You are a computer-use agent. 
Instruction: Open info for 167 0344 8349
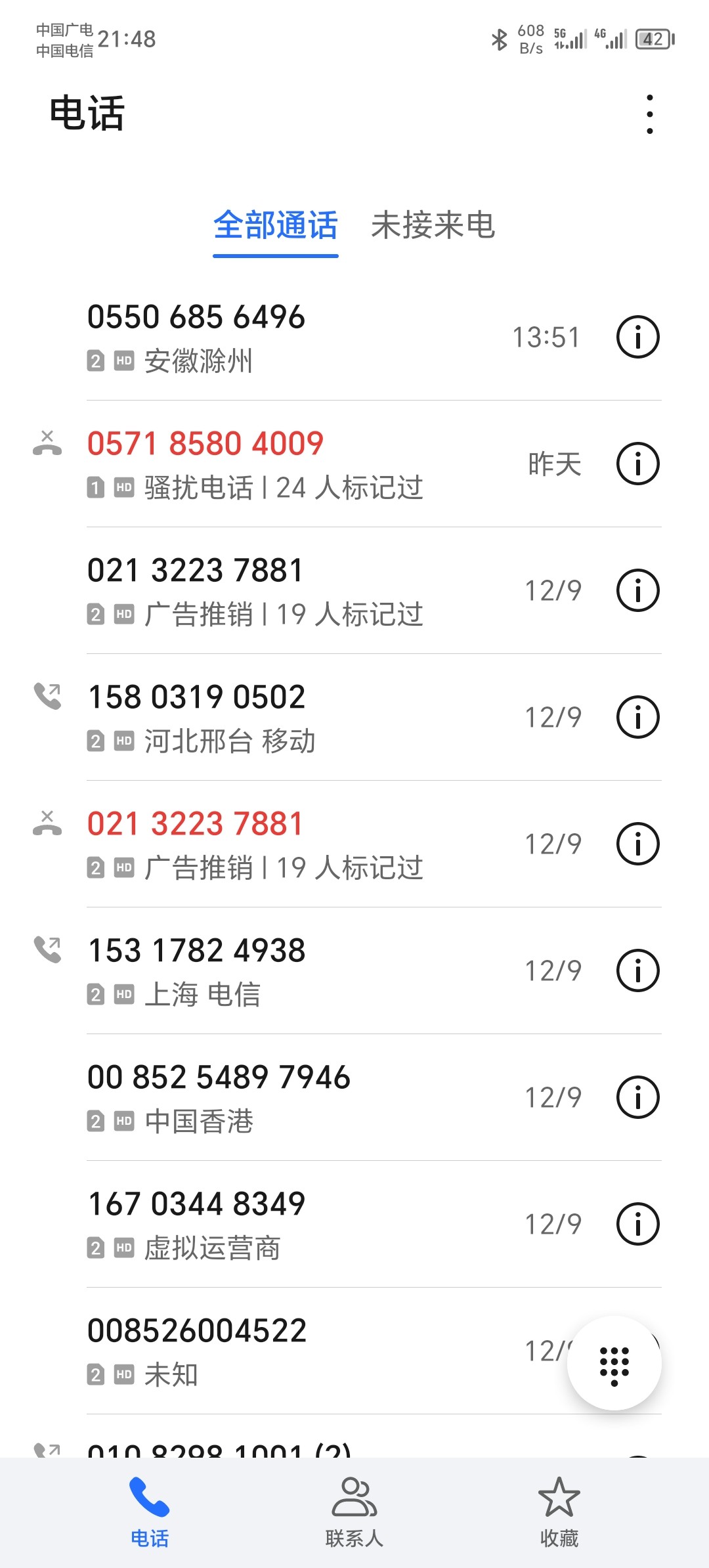tap(637, 1224)
